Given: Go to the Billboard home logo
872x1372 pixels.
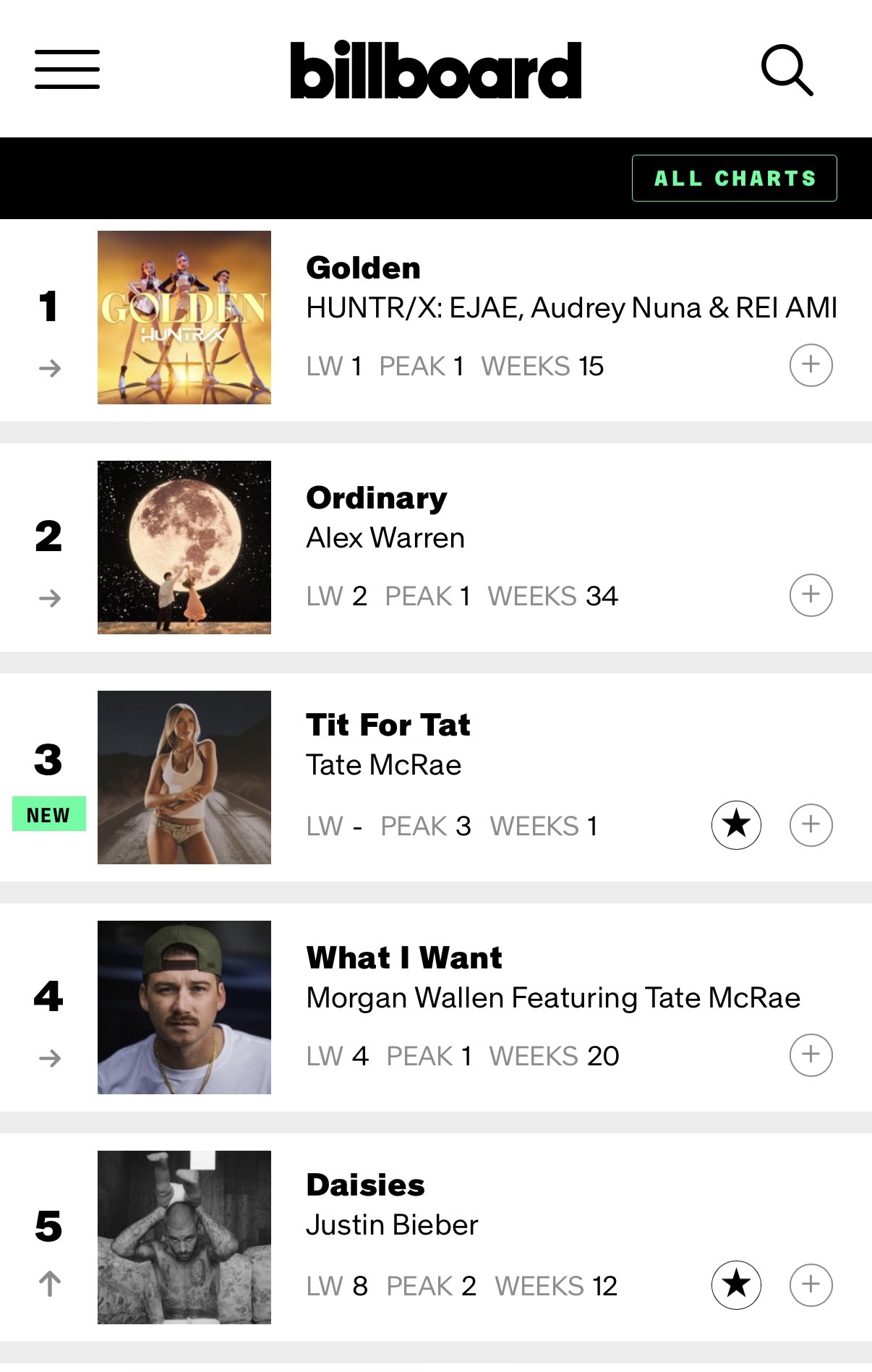Looking at the screenshot, I should (435, 70).
